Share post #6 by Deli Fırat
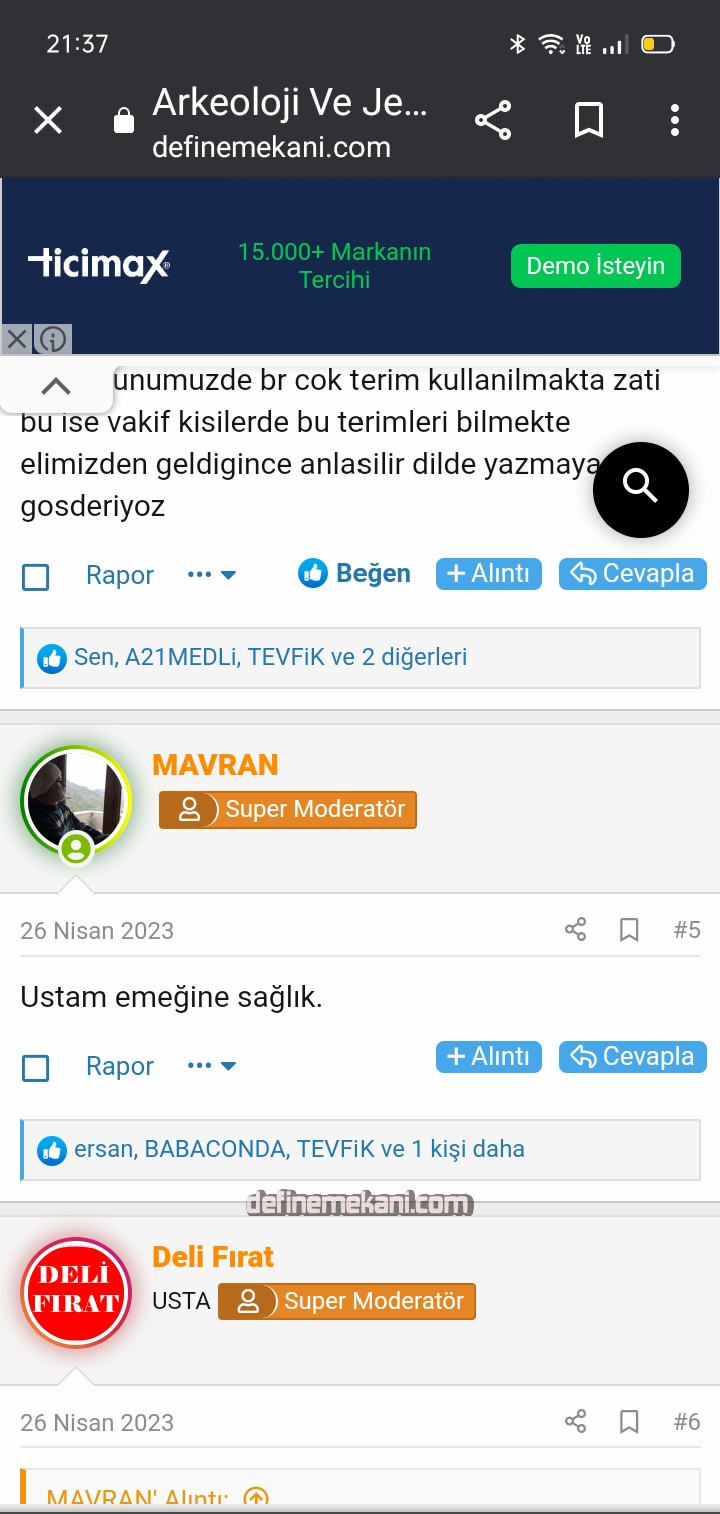 (575, 1422)
